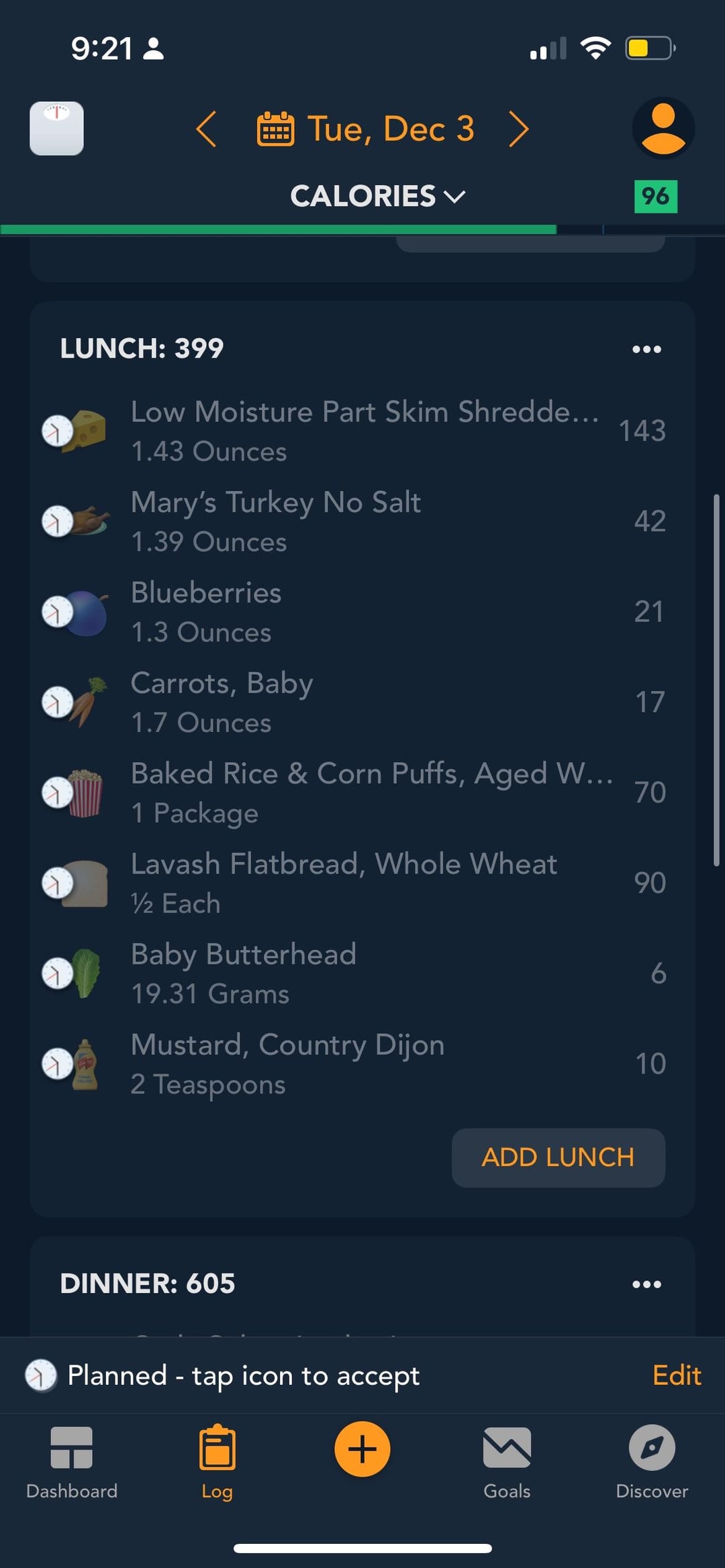Open the weight scale icon

tap(56, 128)
